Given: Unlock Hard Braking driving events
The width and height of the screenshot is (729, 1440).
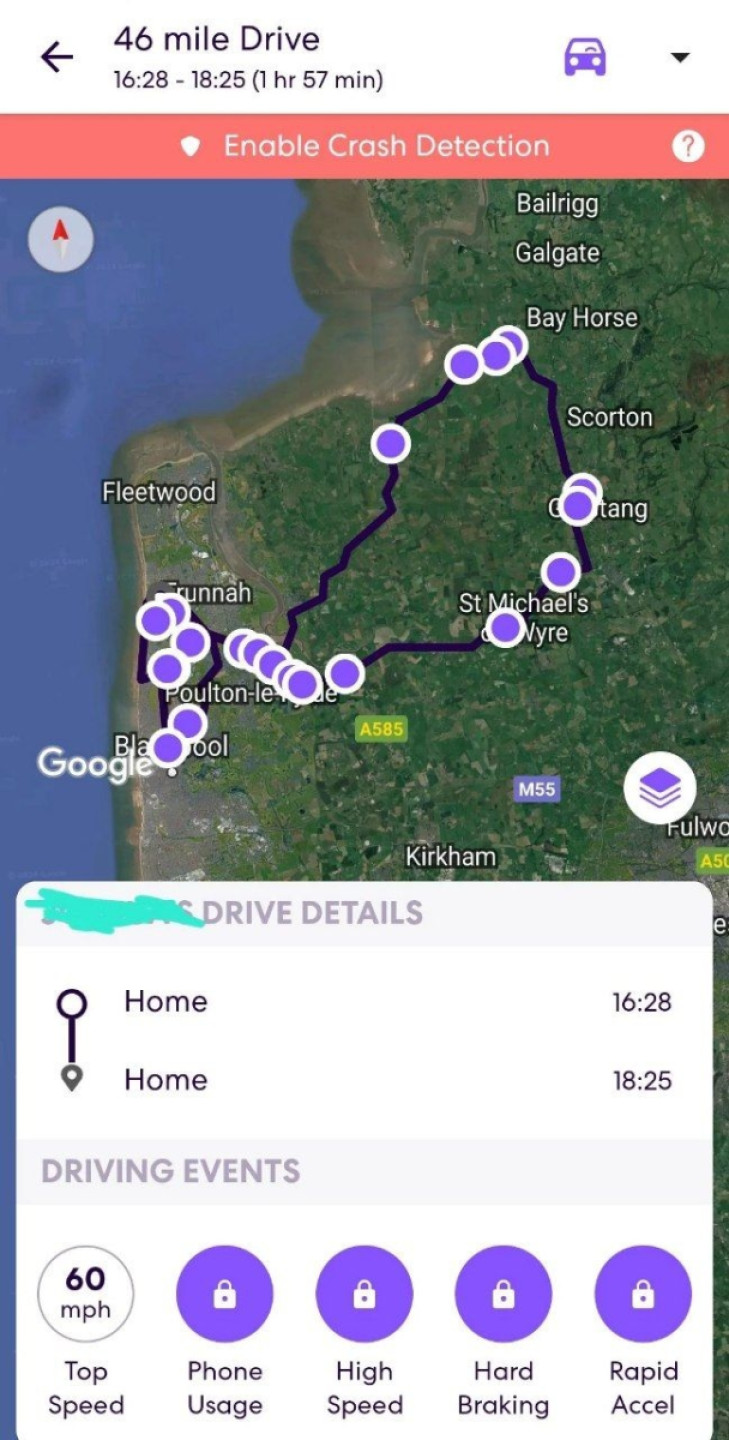Looking at the screenshot, I should (x=503, y=1293).
